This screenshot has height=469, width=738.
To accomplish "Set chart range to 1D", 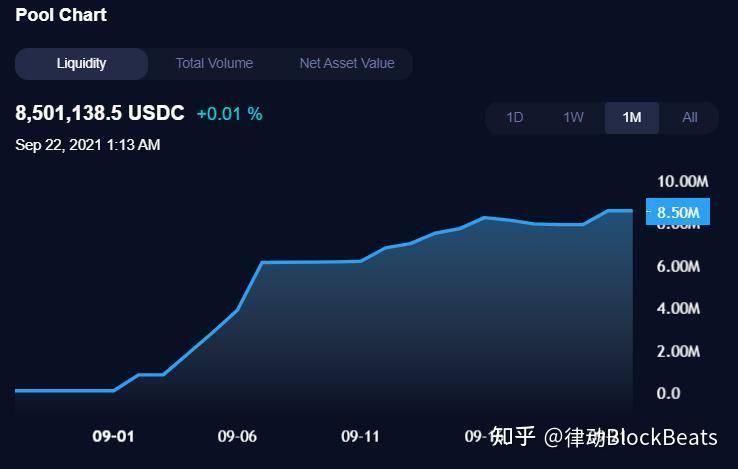I will (514, 117).
